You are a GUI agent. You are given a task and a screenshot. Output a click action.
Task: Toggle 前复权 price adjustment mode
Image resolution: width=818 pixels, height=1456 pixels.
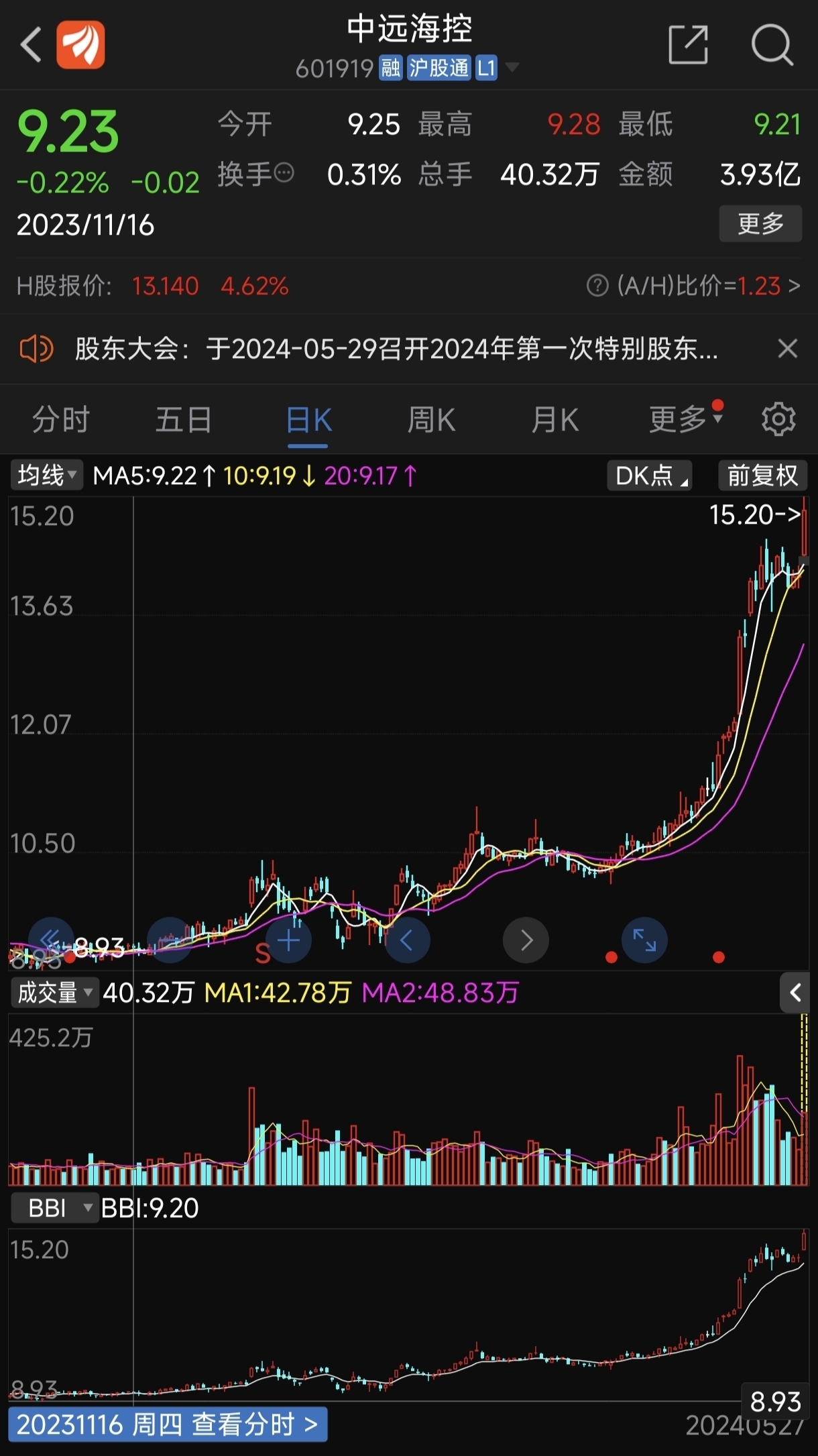pos(762,475)
